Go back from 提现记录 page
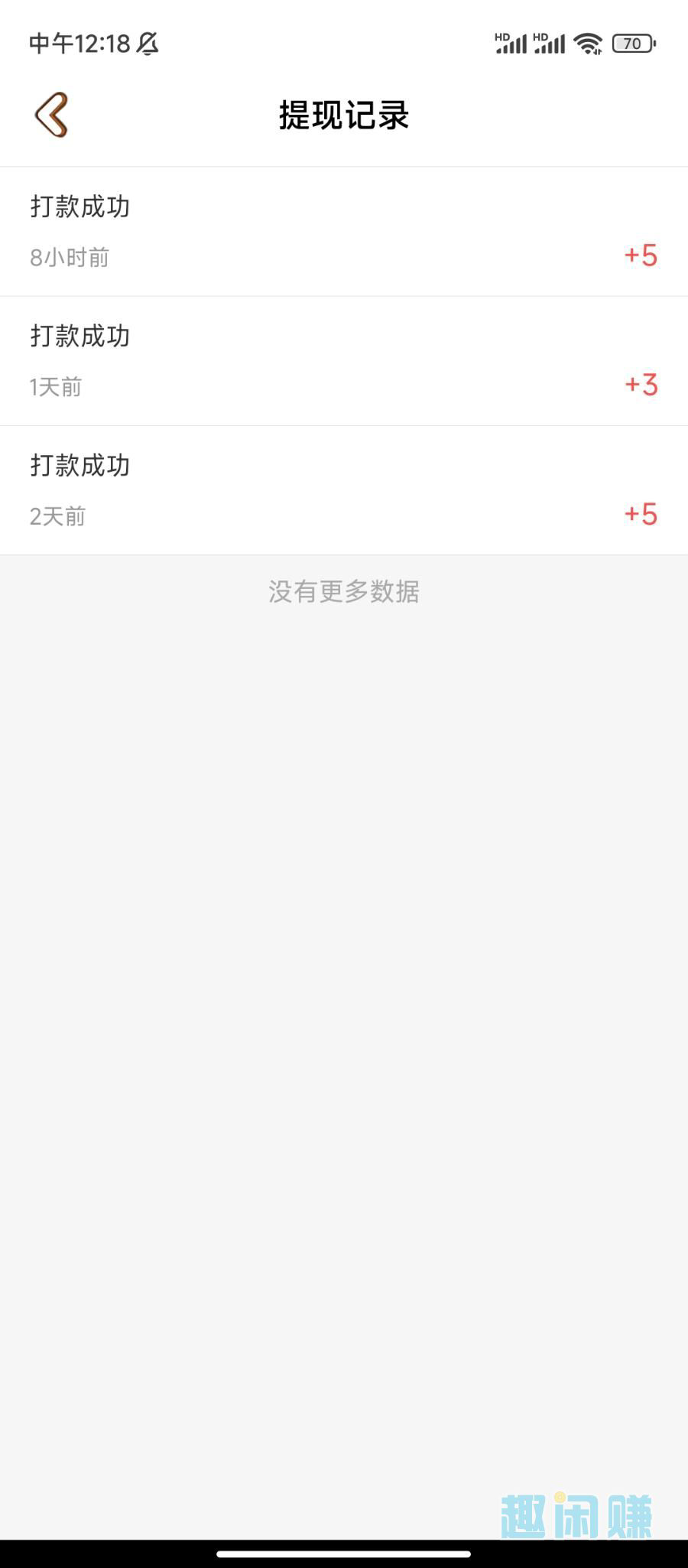The height and width of the screenshot is (1568, 688). (x=51, y=115)
